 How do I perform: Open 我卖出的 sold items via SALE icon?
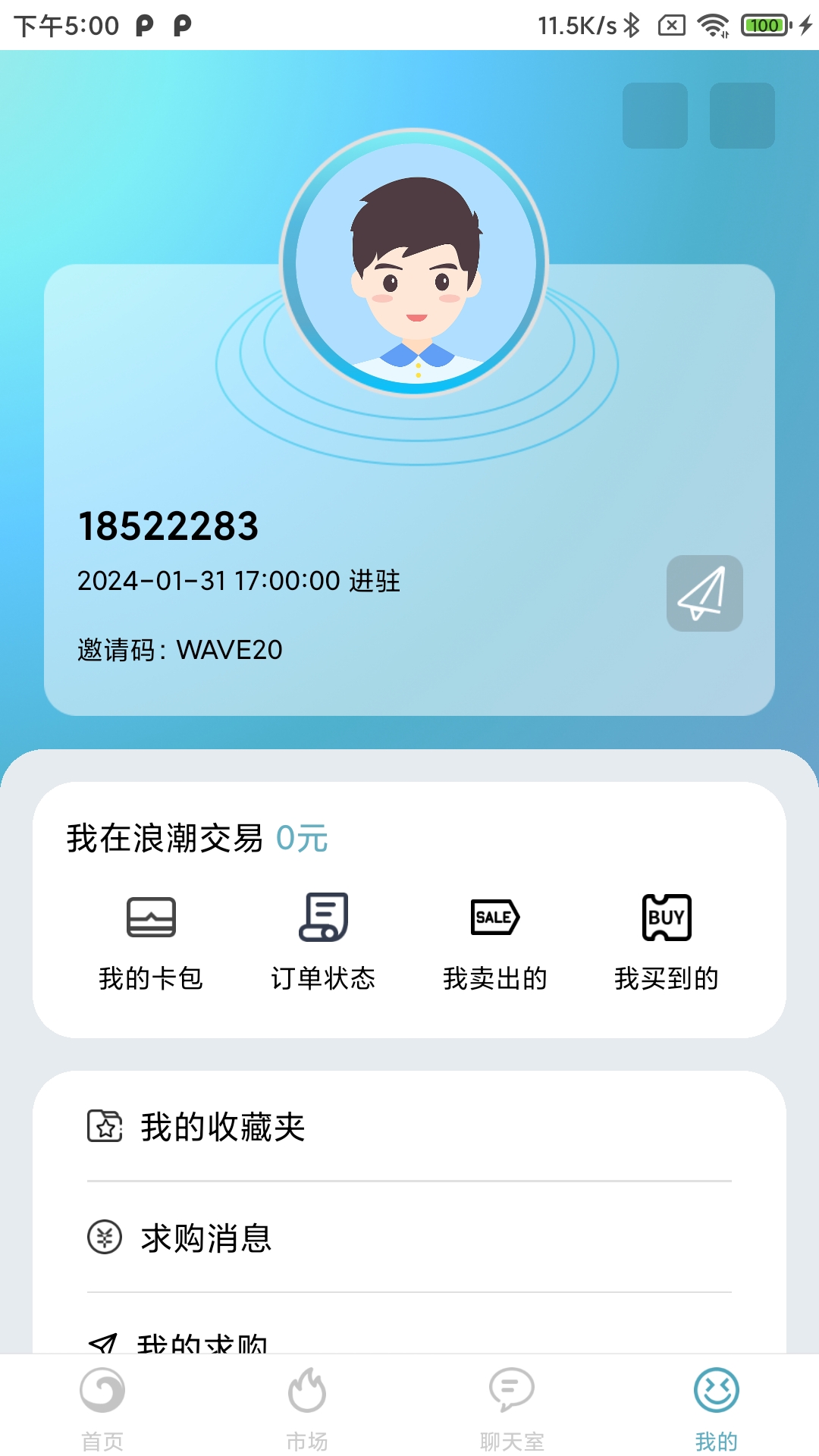click(x=495, y=940)
